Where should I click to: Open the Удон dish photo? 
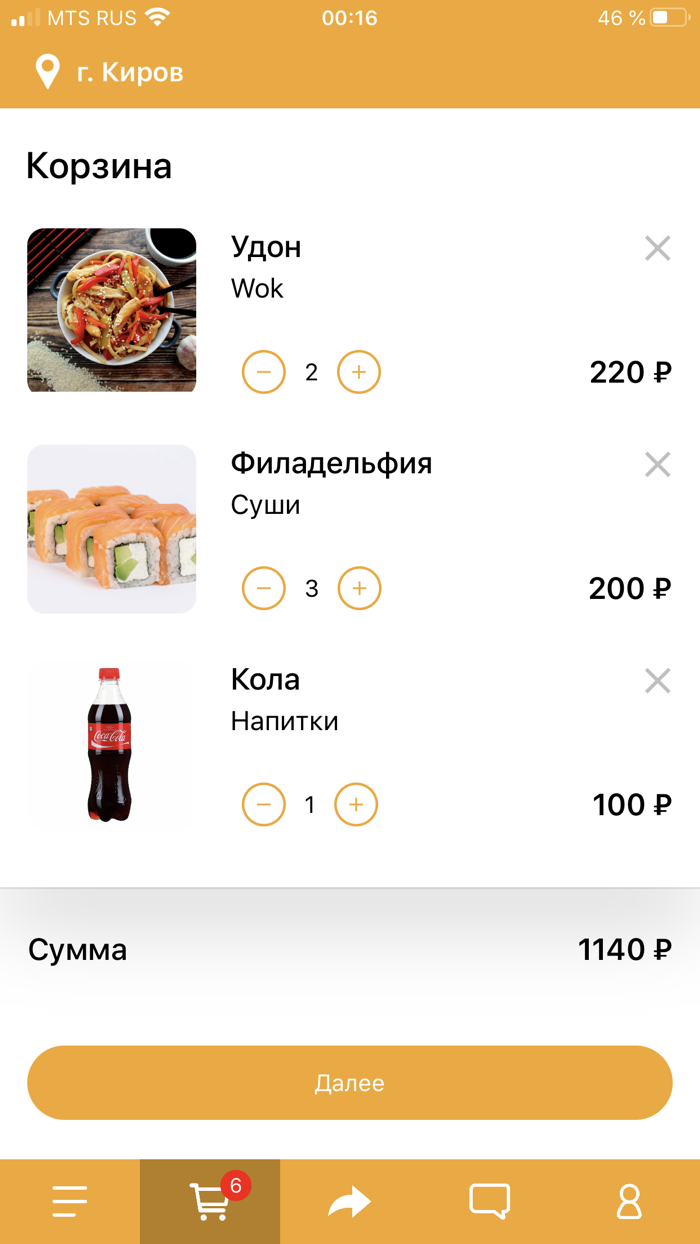(111, 310)
